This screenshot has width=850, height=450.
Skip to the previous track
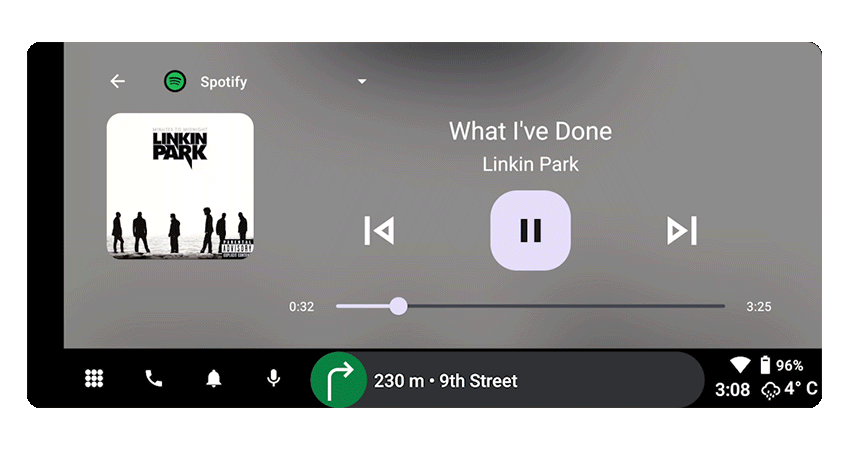pos(379,231)
